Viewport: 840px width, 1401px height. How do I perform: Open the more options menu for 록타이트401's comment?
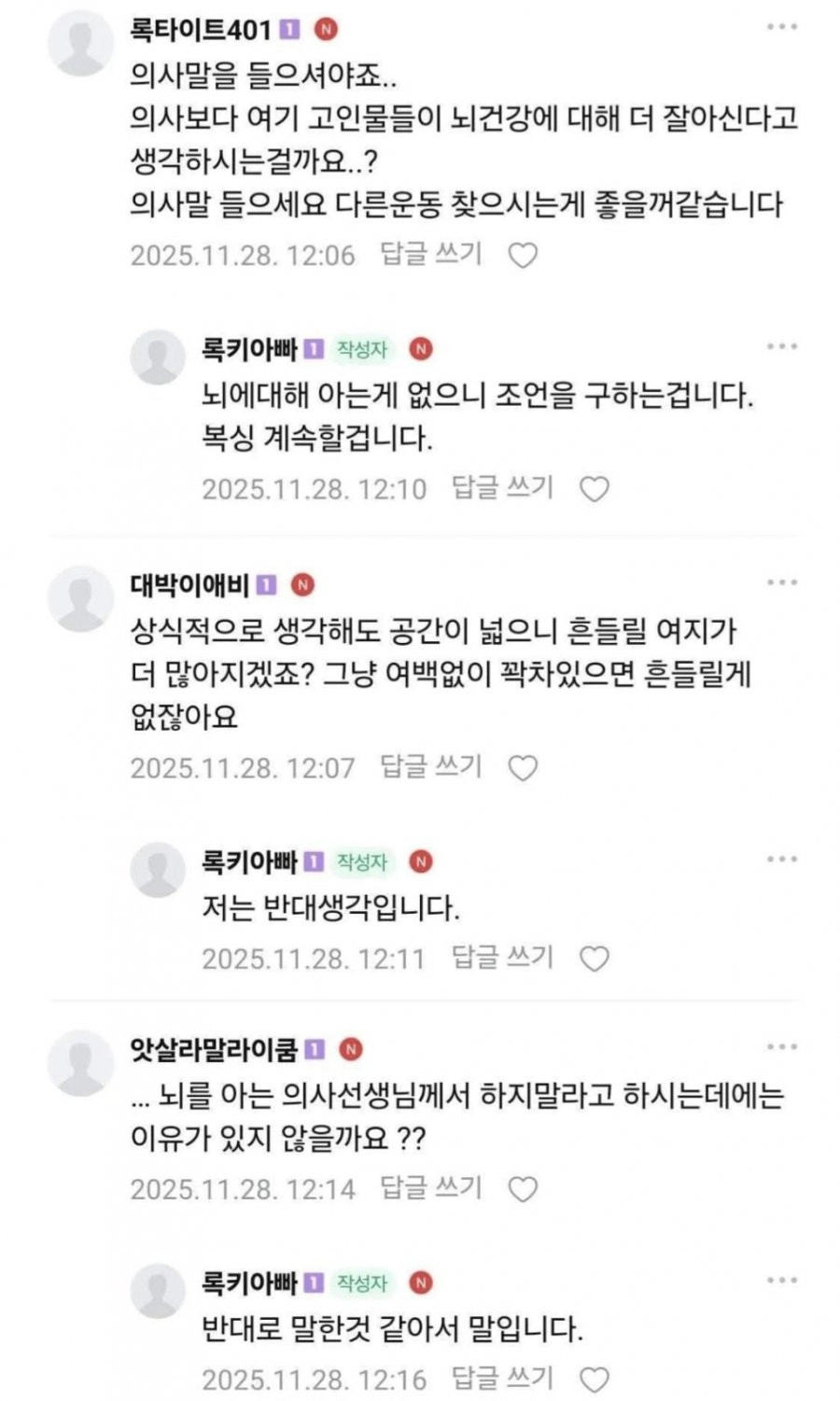781,27
